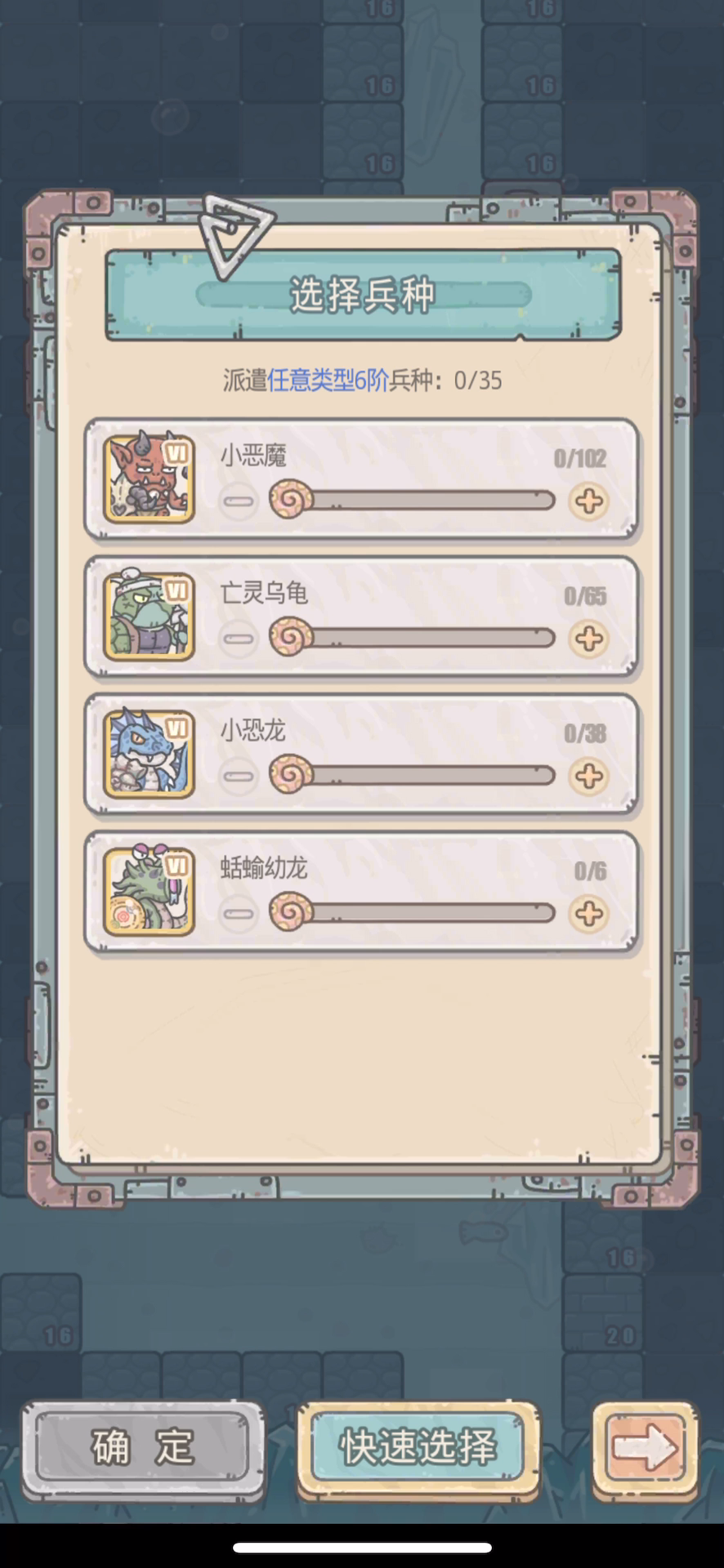This screenshot has height=1568, width=724.
Task: Decrease 亡灵乌龟 troop count with minus
Action: (x=239, y=638)
